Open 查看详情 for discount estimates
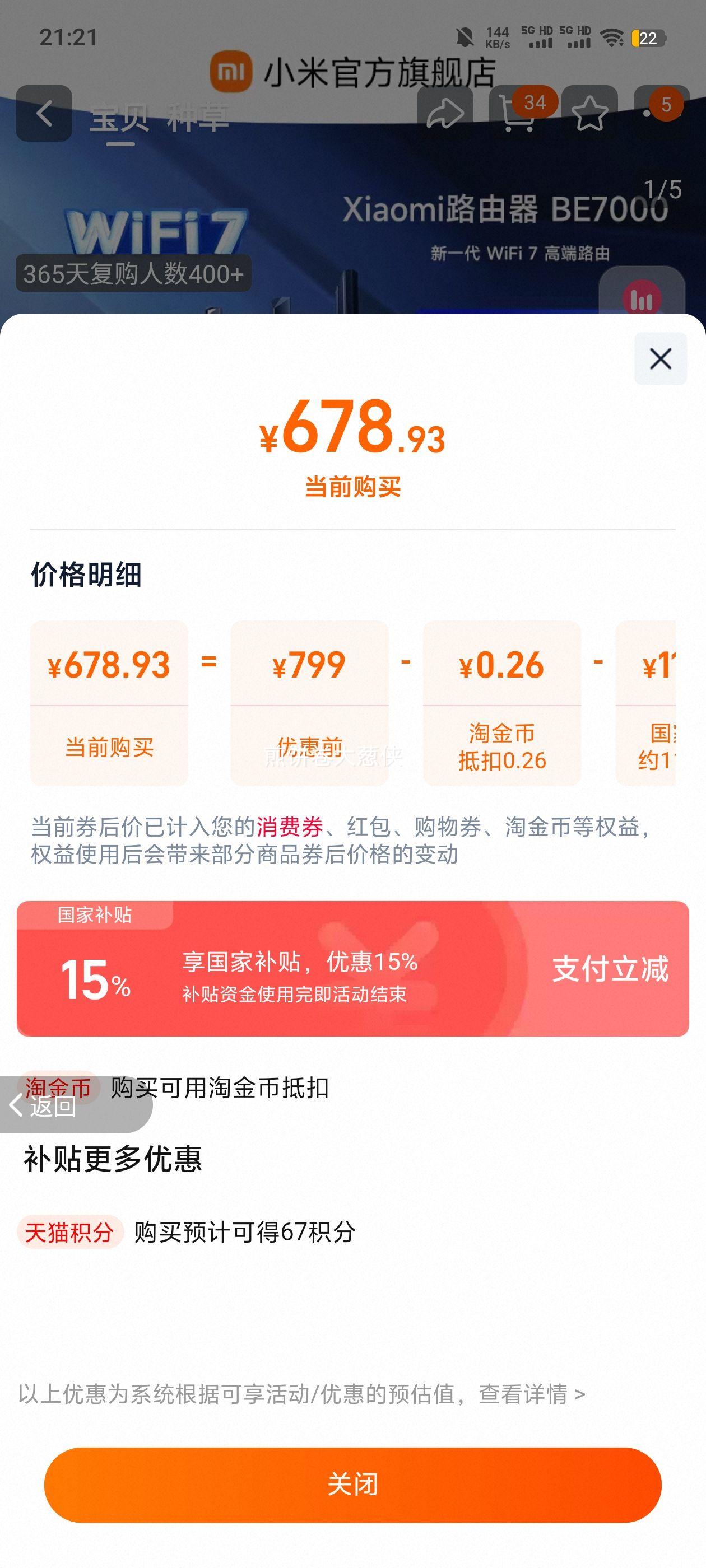The image size is (706, 1568). [x=531, y=1394]
